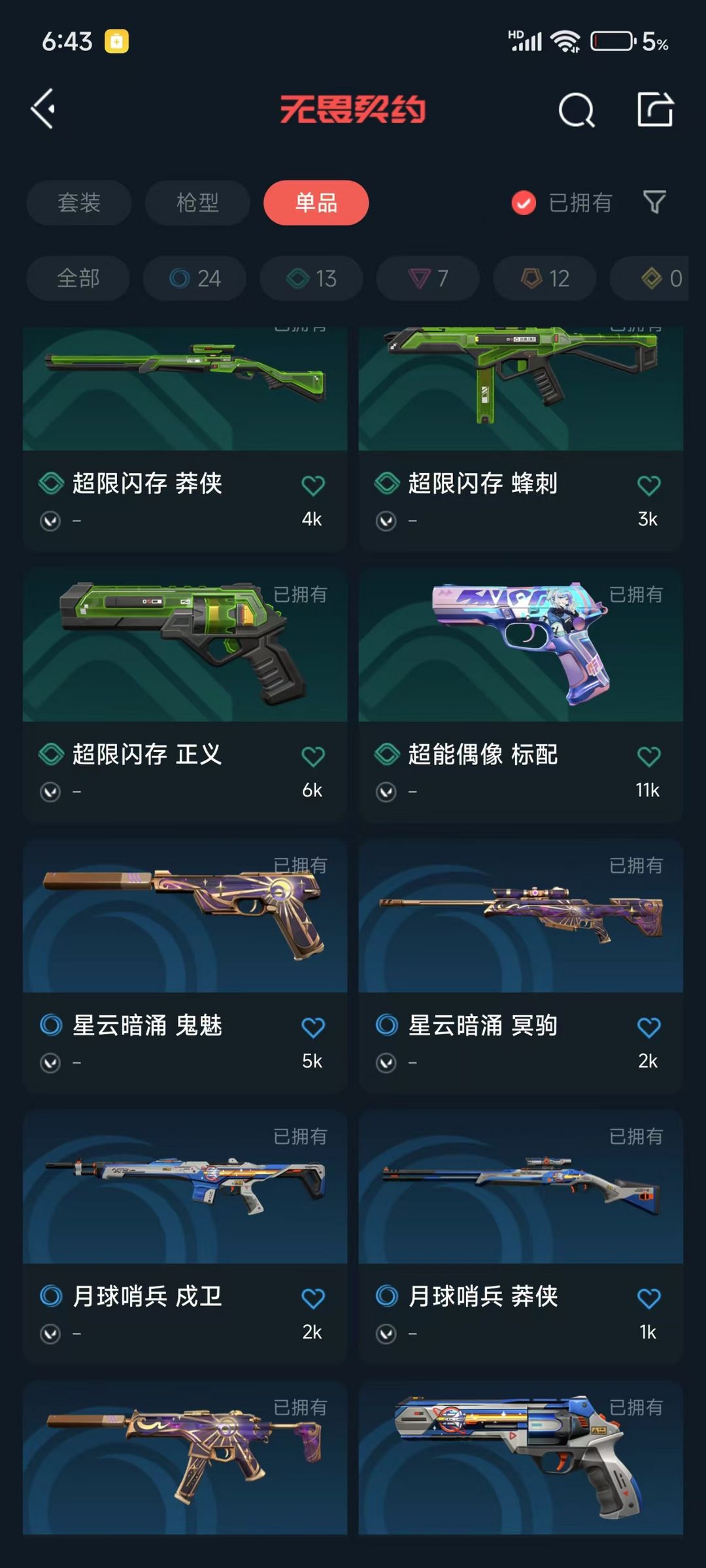Like the 星云暗涌 鬼魅 skin

[x=313, y=1028]
